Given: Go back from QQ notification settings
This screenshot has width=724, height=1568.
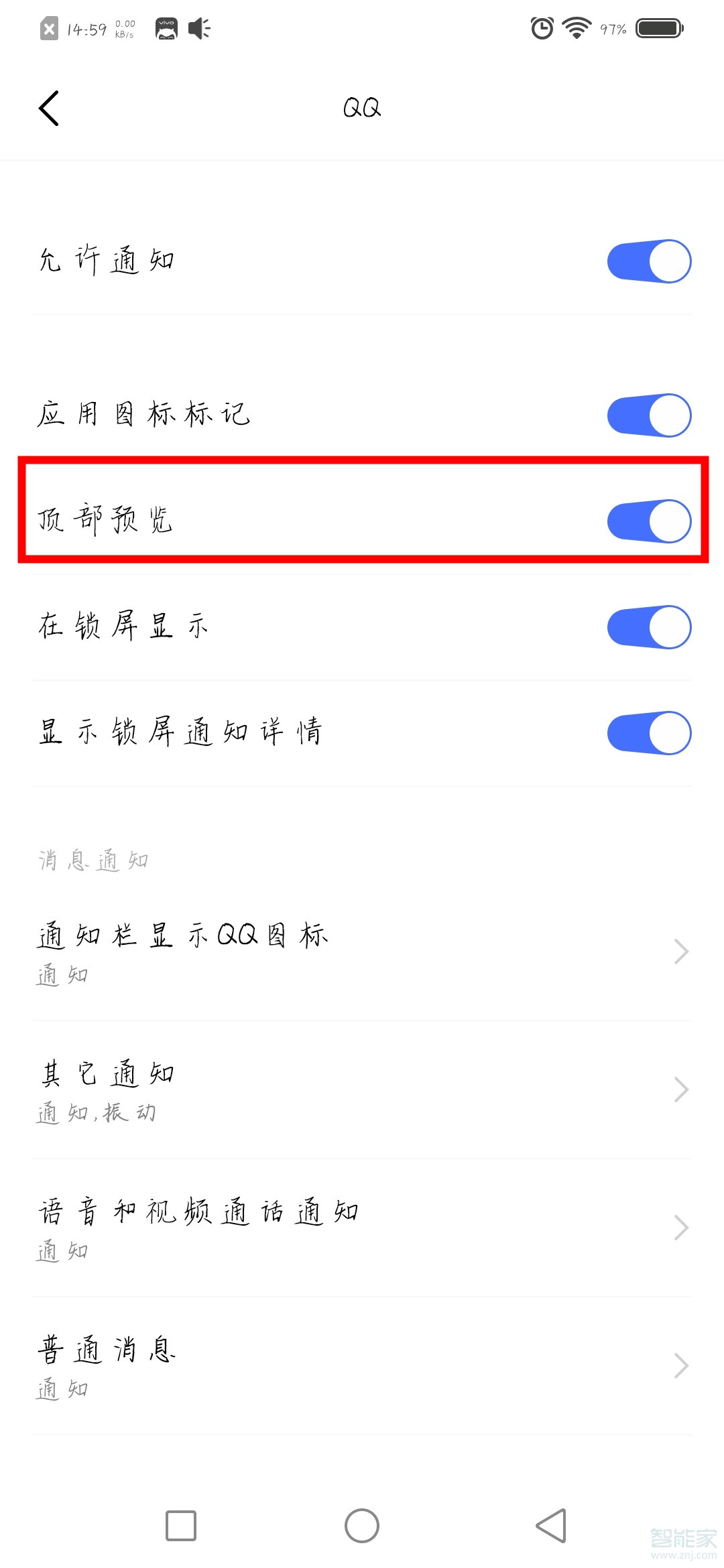Looking at the screenshot, I should point(49,108).
